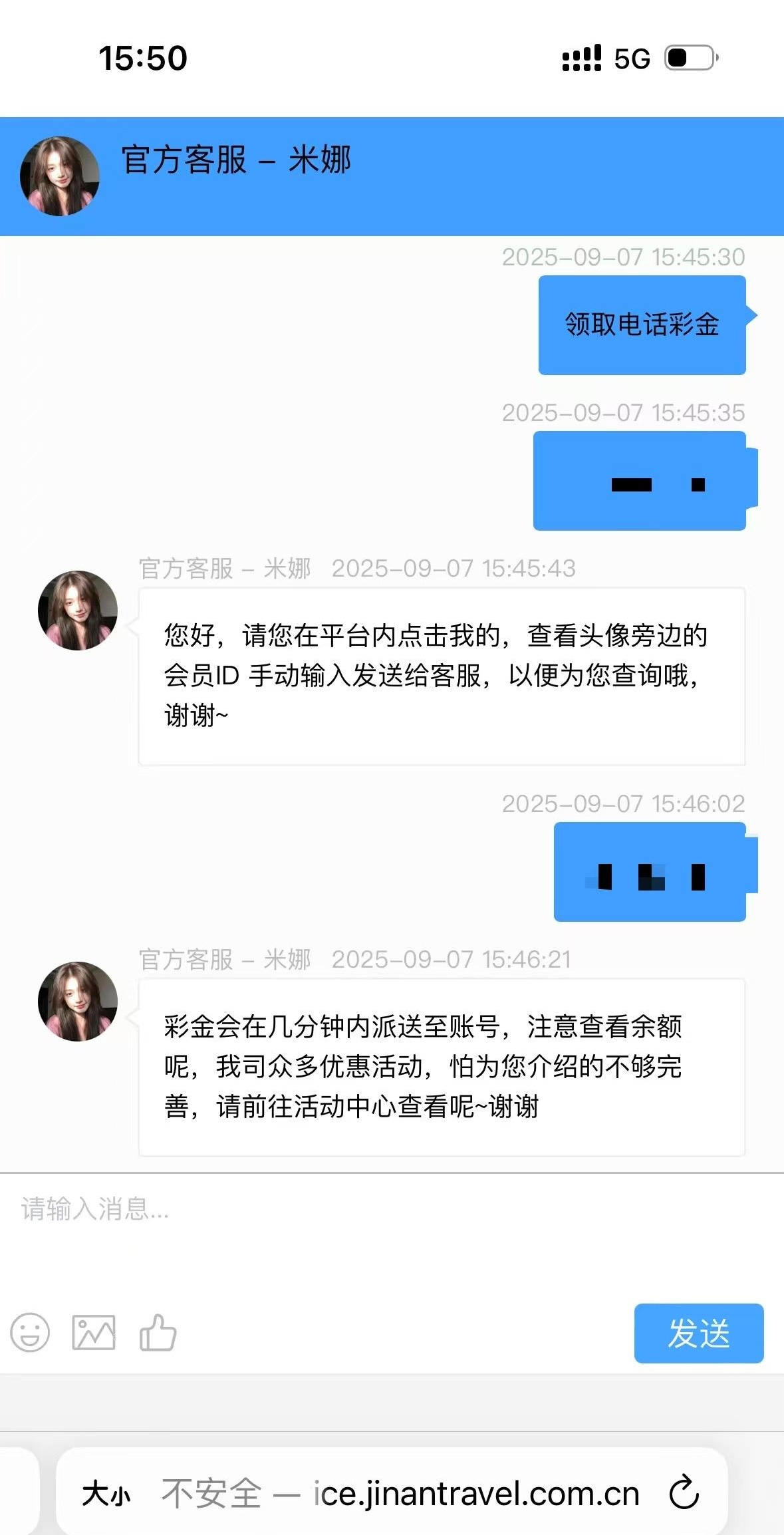The height and width of the screenshot is (1535, 784).
Task: Open the emoji picker smiley icon
Action: point(30,1333)
